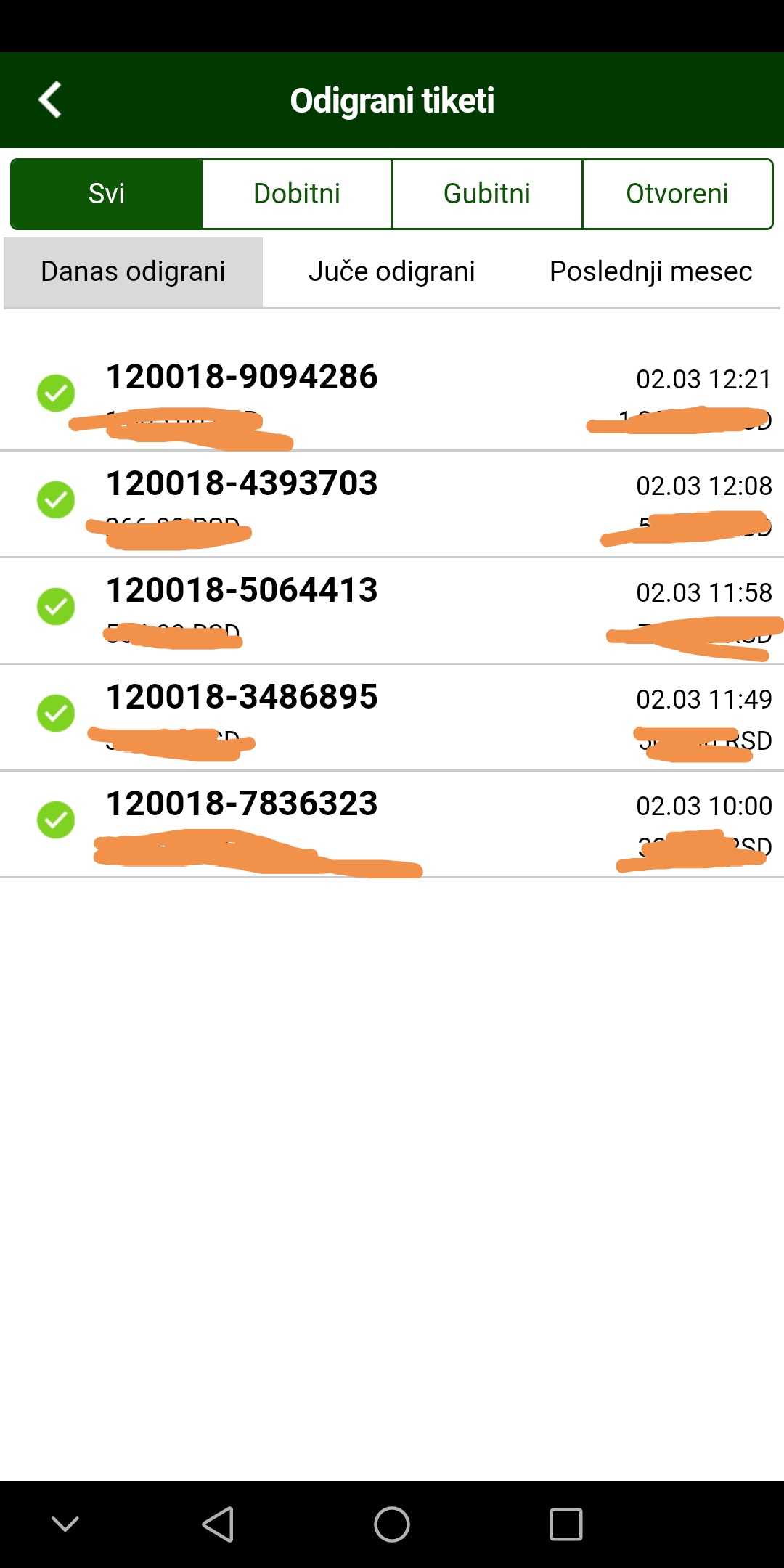Tap the system home button
The height and width of the screenshot is (1568, 784).
coord(392,1524)
